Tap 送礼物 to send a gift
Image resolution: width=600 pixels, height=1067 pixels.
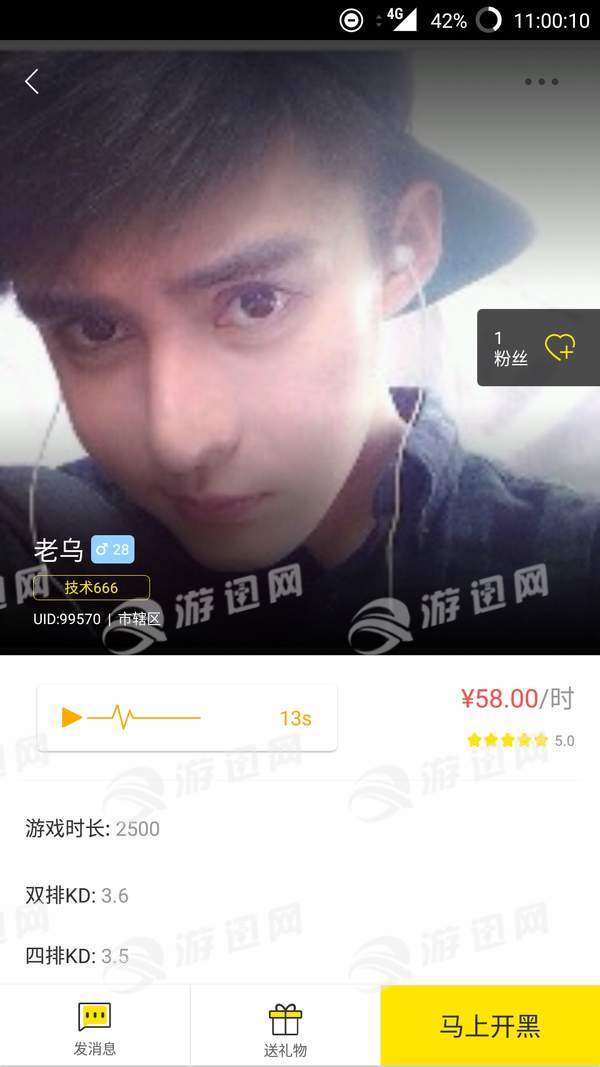click(285, 1028)
